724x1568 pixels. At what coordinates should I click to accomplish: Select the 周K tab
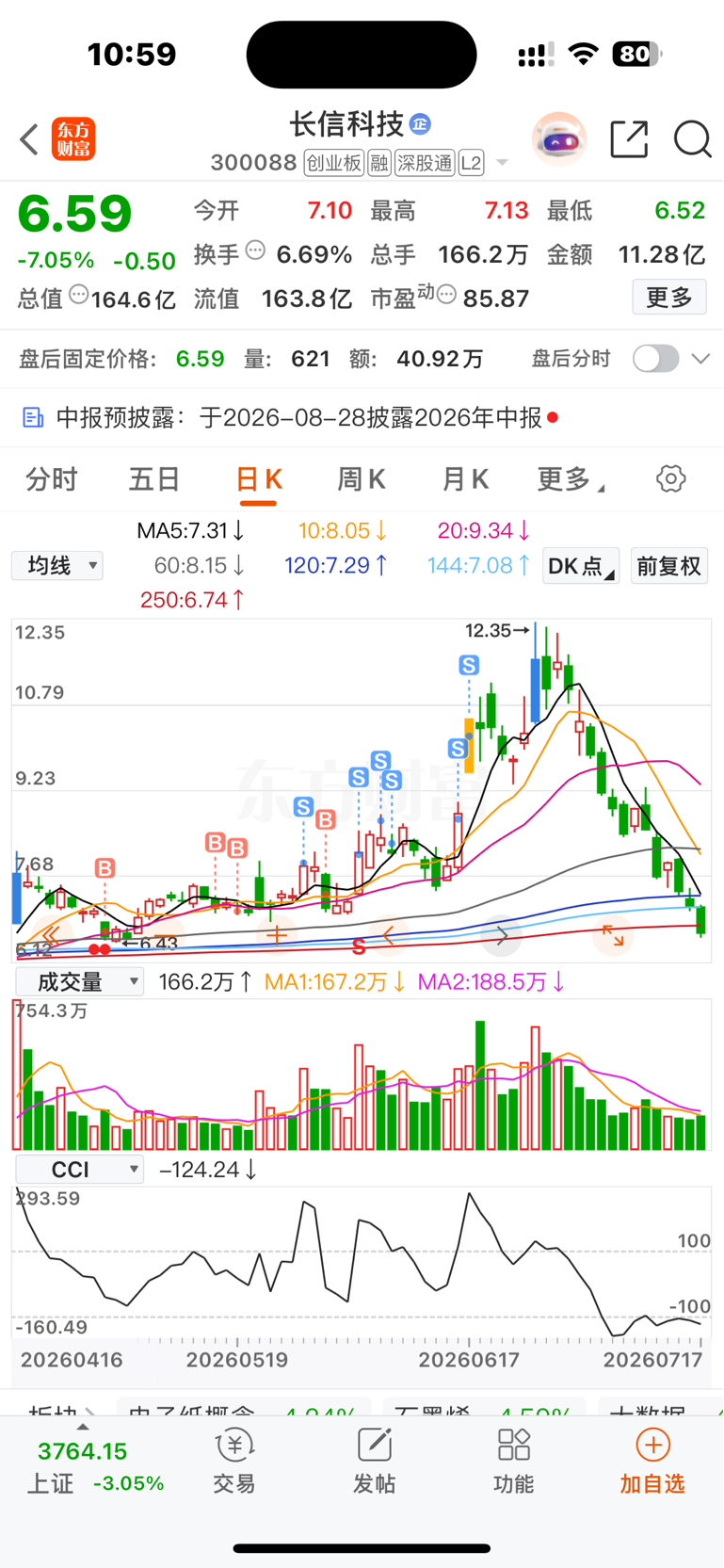[x=362, y=479]
